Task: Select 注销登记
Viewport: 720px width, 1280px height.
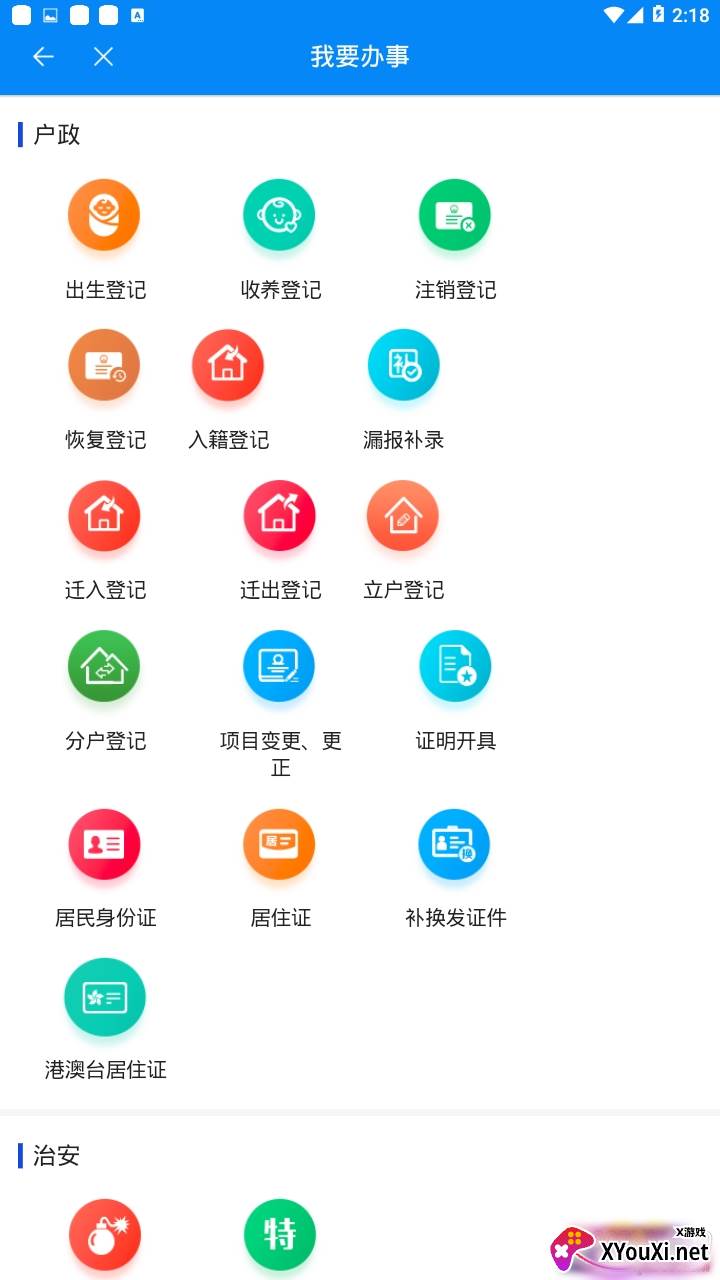Action: (455, 216)
